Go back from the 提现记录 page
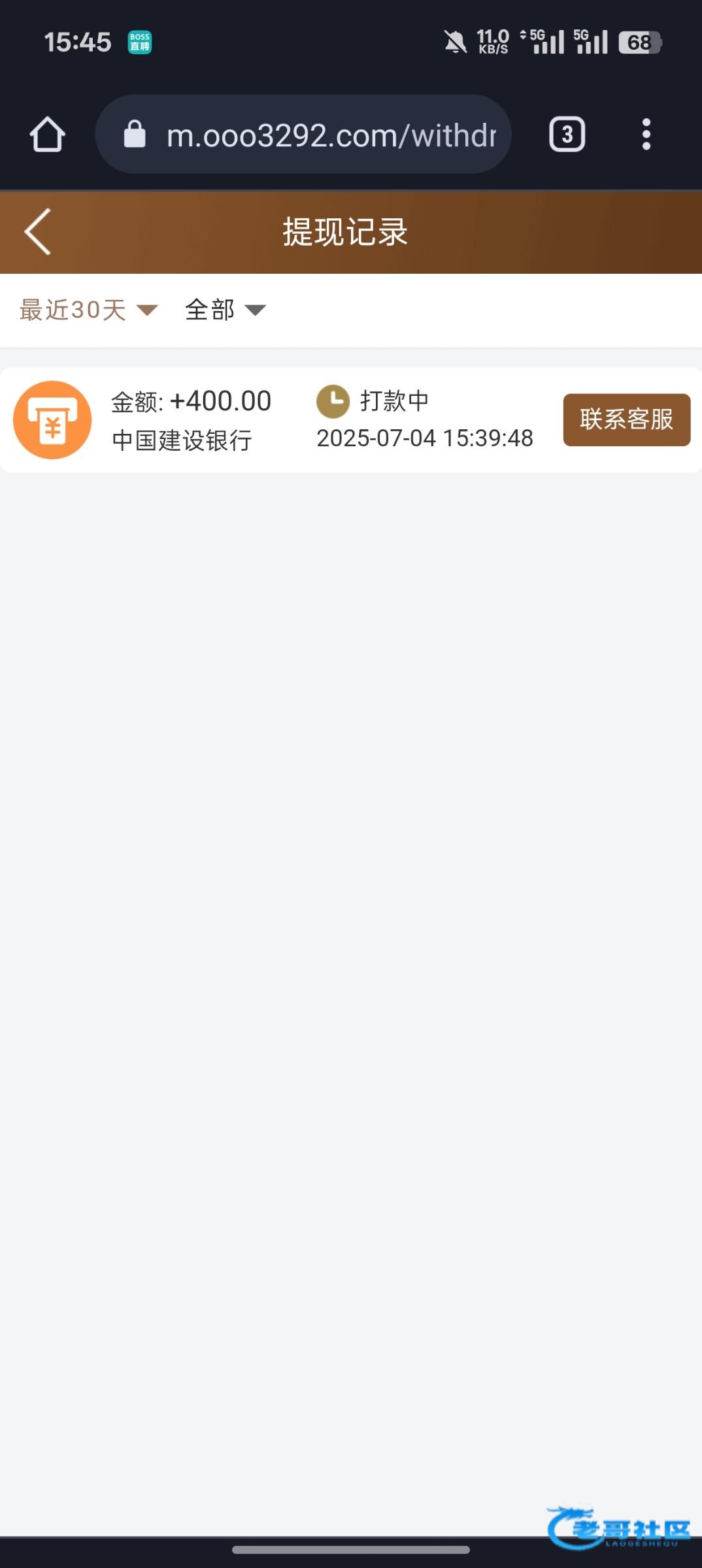 (x=37, y=232)
